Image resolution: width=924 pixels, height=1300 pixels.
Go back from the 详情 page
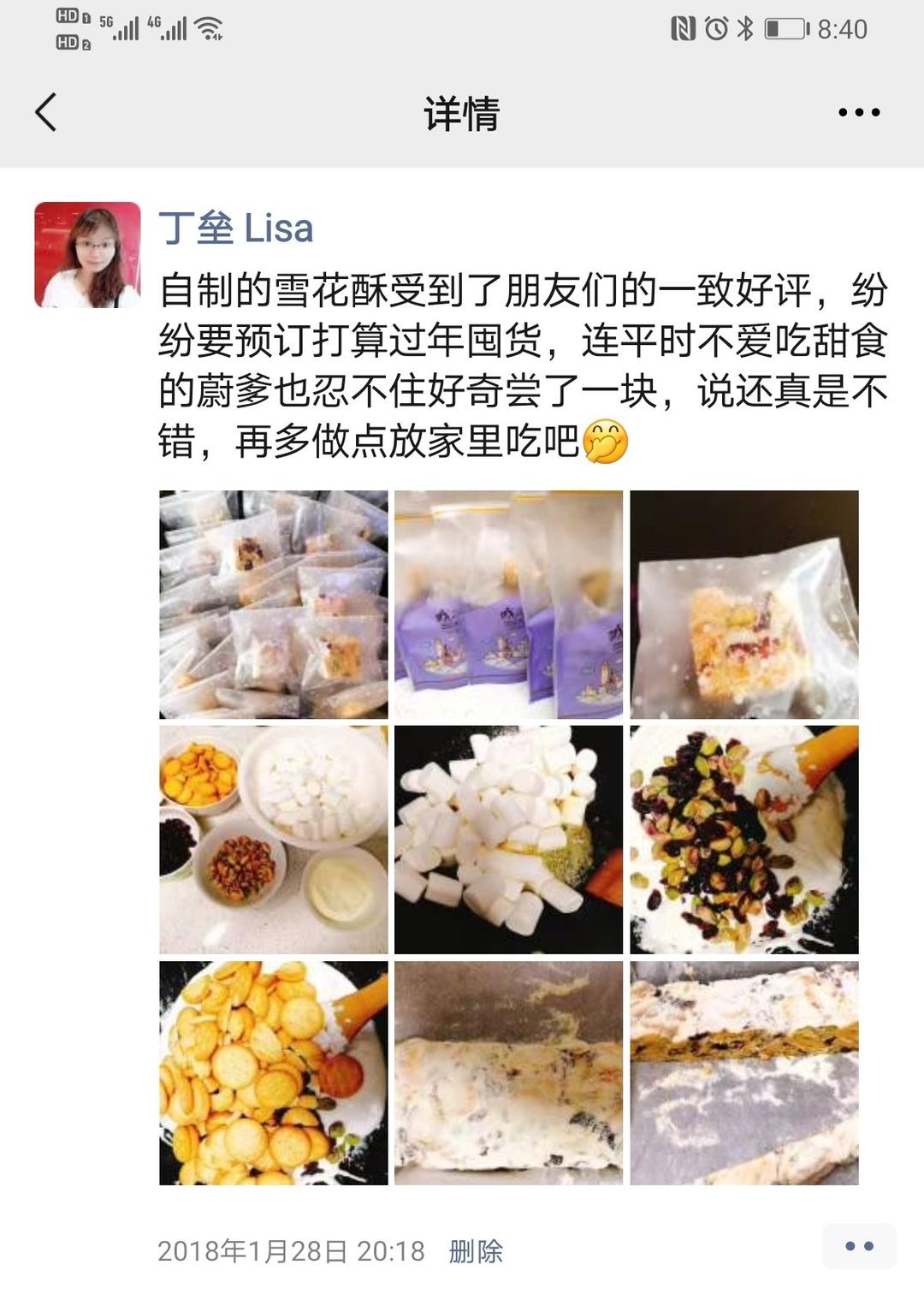coord(46,112)
